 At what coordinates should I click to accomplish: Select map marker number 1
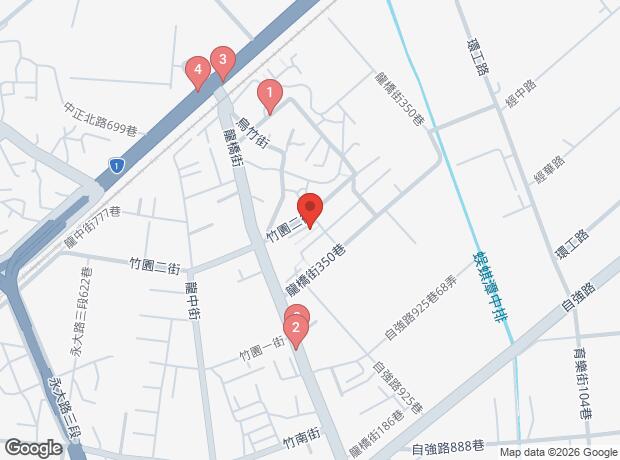pos(270,97)
